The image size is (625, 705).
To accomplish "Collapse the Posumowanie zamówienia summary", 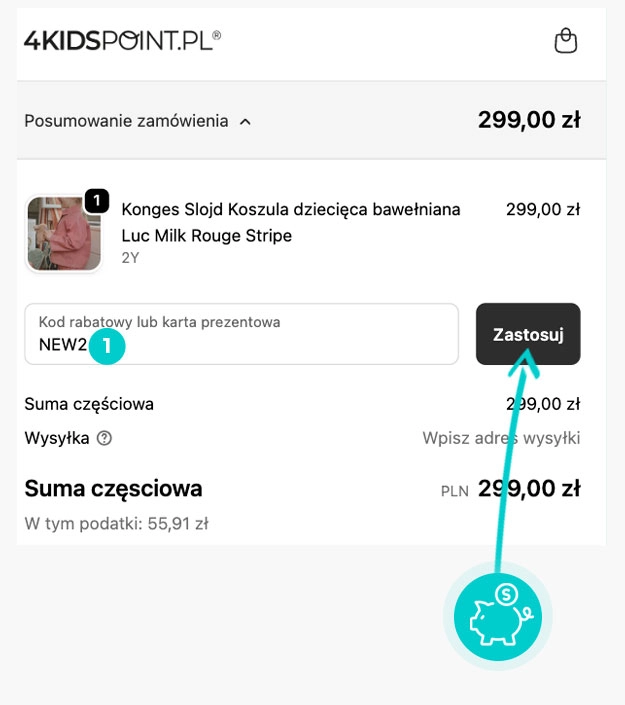I will (x=138, y=121).
